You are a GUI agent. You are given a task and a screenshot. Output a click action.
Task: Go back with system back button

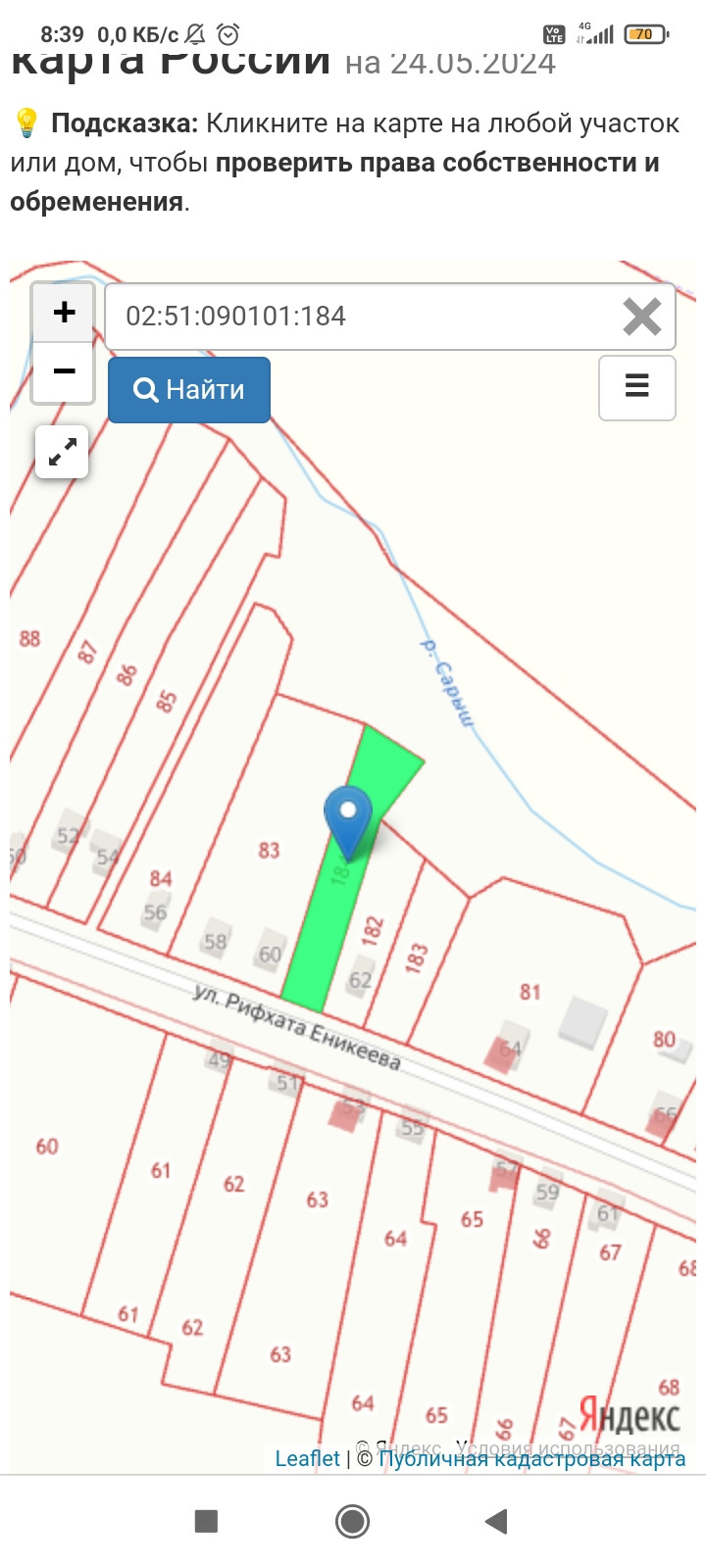coord(496,1521)
